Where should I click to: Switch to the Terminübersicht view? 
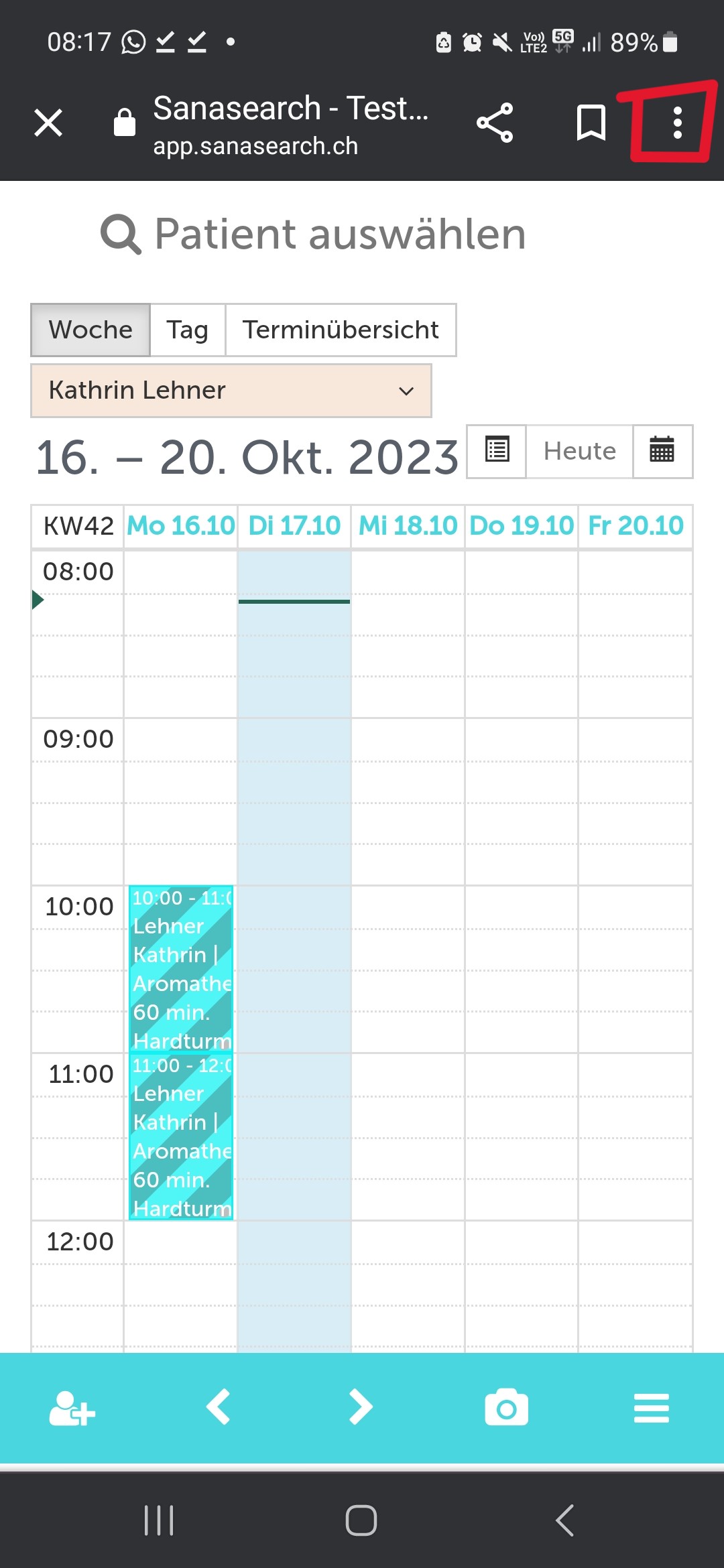[x=341, y=330]
